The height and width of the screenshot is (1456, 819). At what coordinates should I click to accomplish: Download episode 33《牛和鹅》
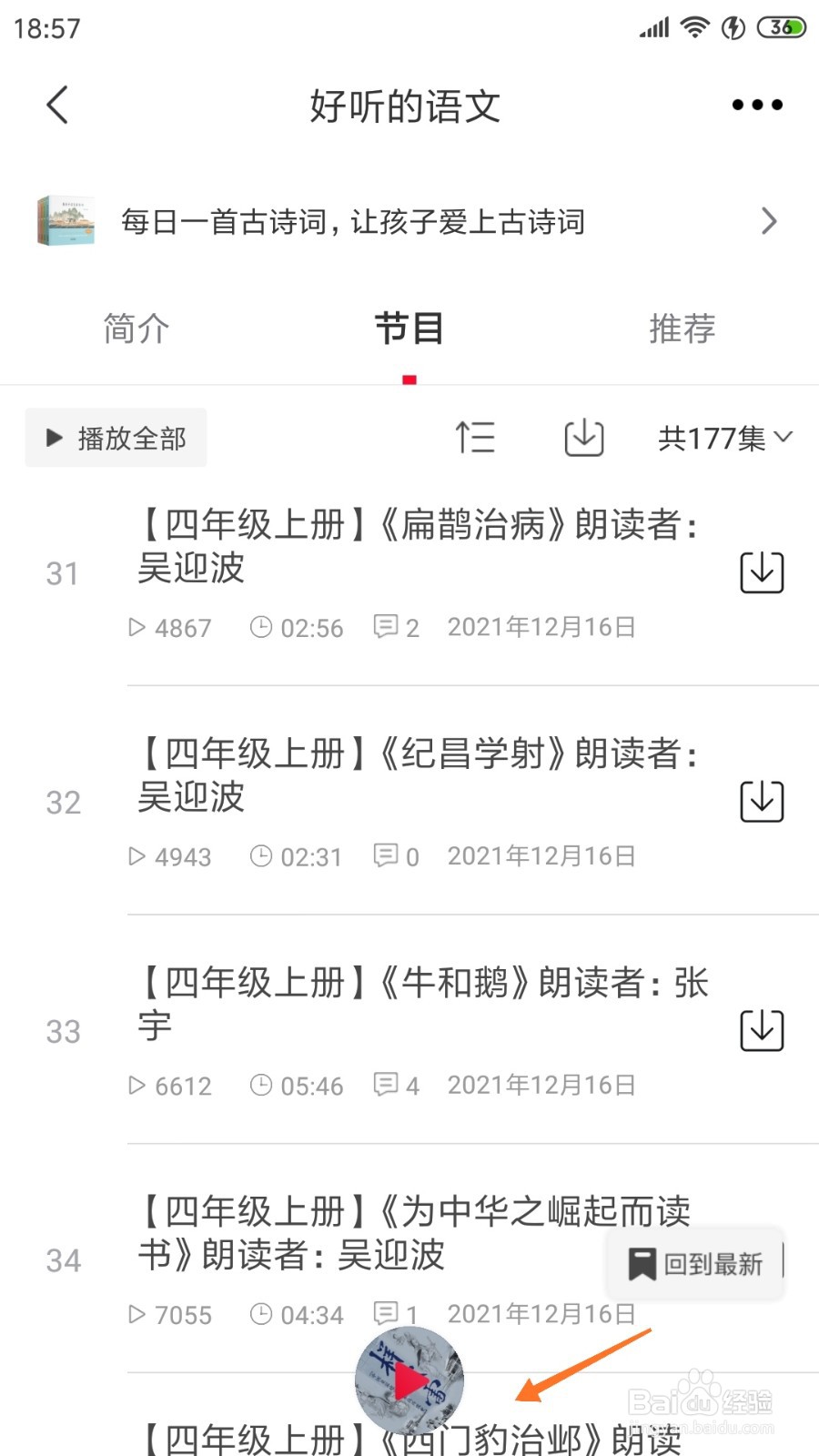(x=762, y=1031)
